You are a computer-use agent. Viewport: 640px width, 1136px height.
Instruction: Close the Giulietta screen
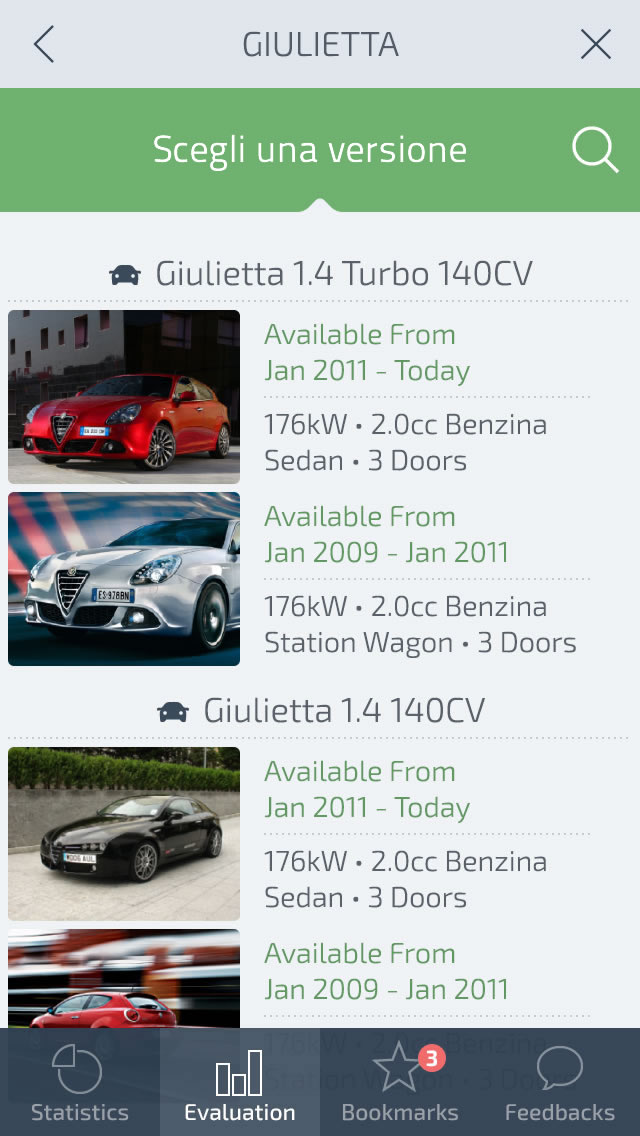(x=596, y=44)
